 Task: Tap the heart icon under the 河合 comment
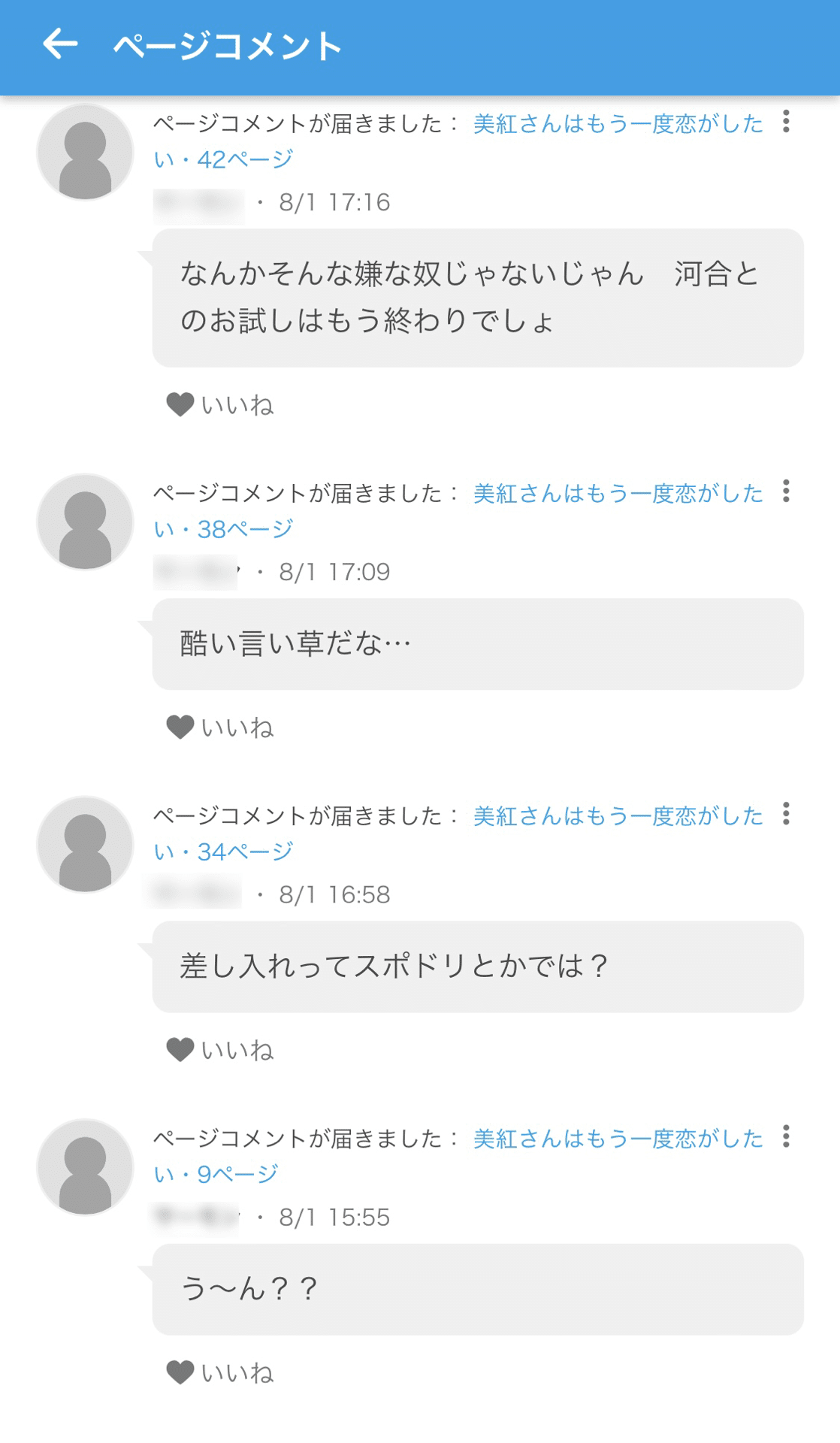[x=178, y=404]
